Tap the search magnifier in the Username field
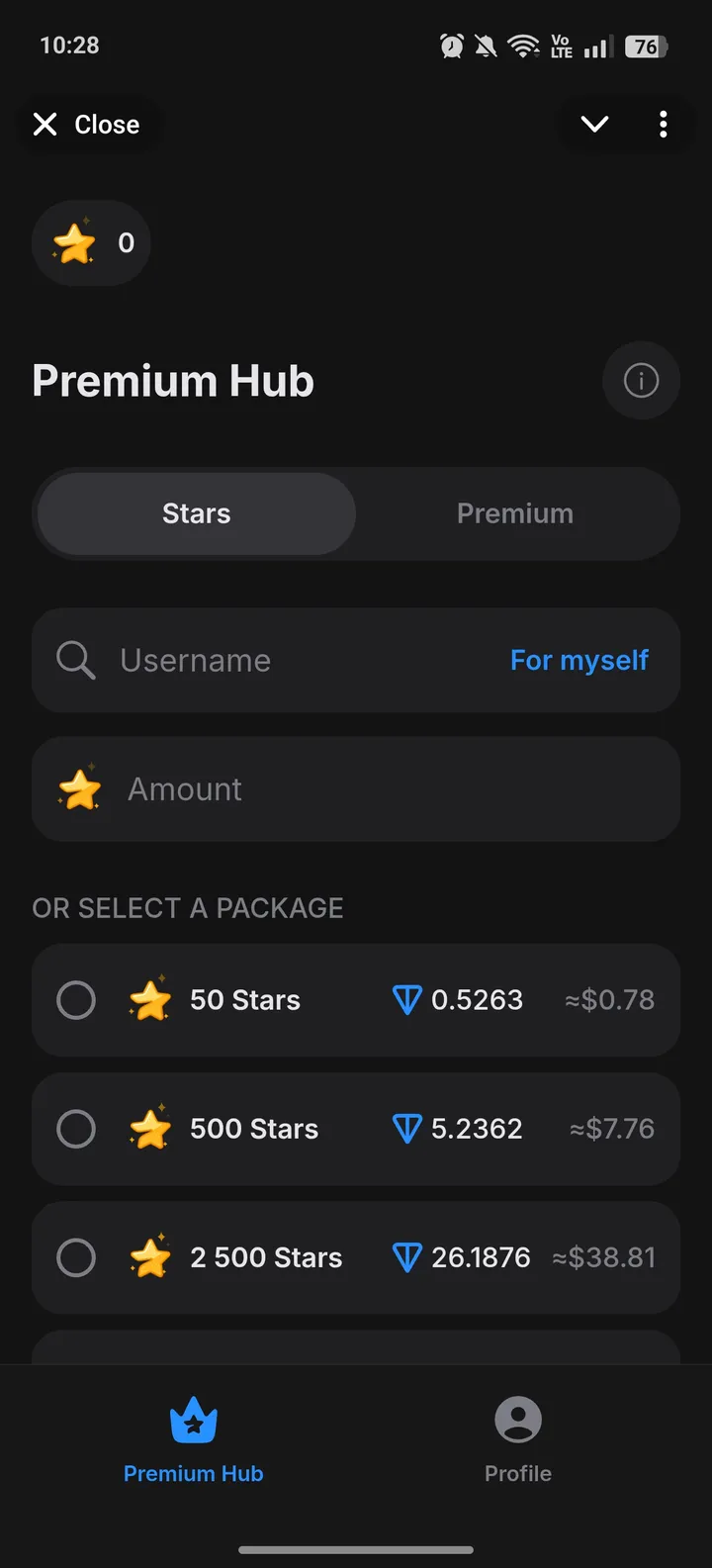Image resolution: width=712 pixels, height=1568 pixels. tap(75, 660)
